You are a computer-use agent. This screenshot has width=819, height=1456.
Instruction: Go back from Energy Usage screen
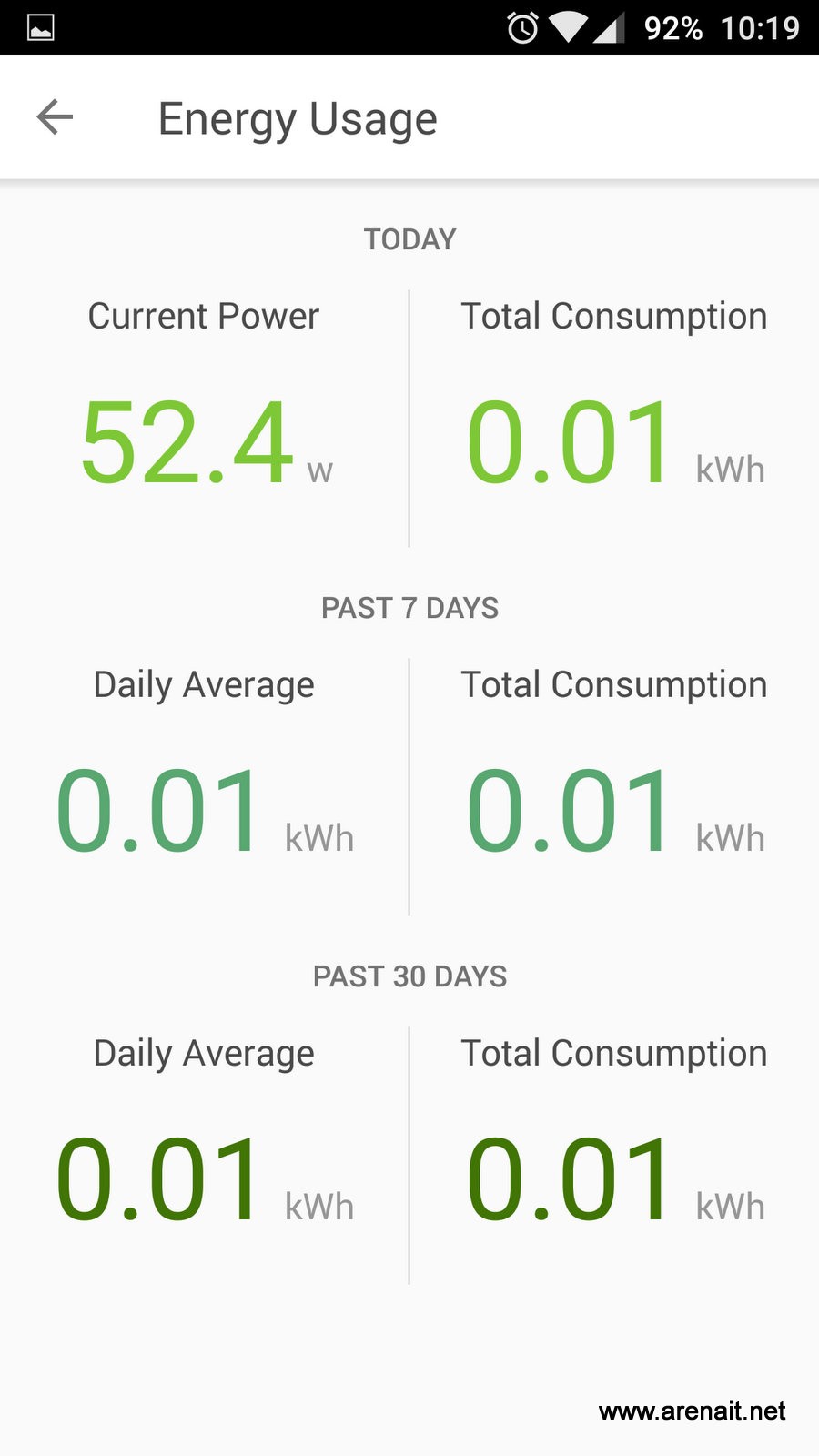point(55,117)
